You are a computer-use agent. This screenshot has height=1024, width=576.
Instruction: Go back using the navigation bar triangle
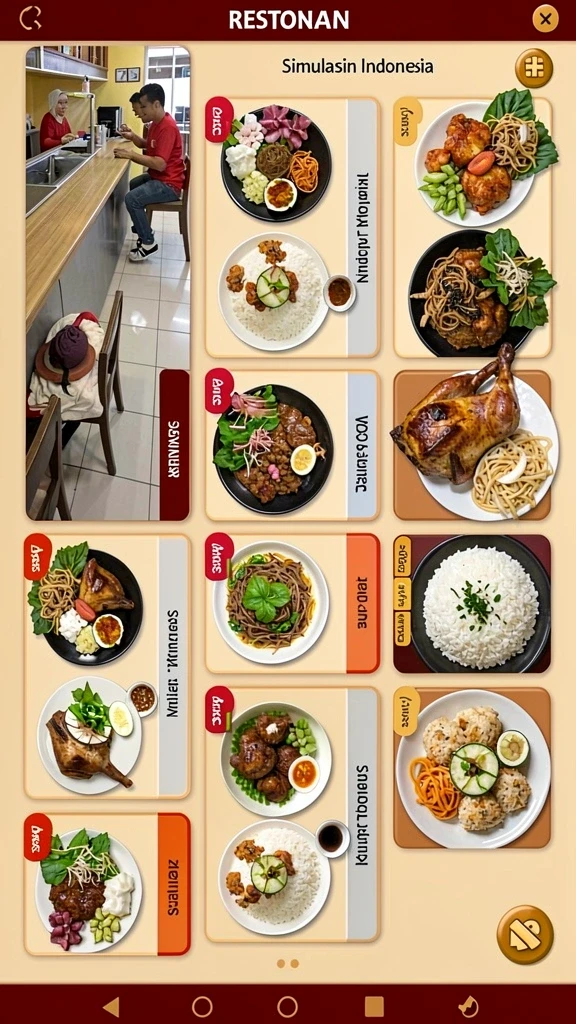click(112, 1006)
